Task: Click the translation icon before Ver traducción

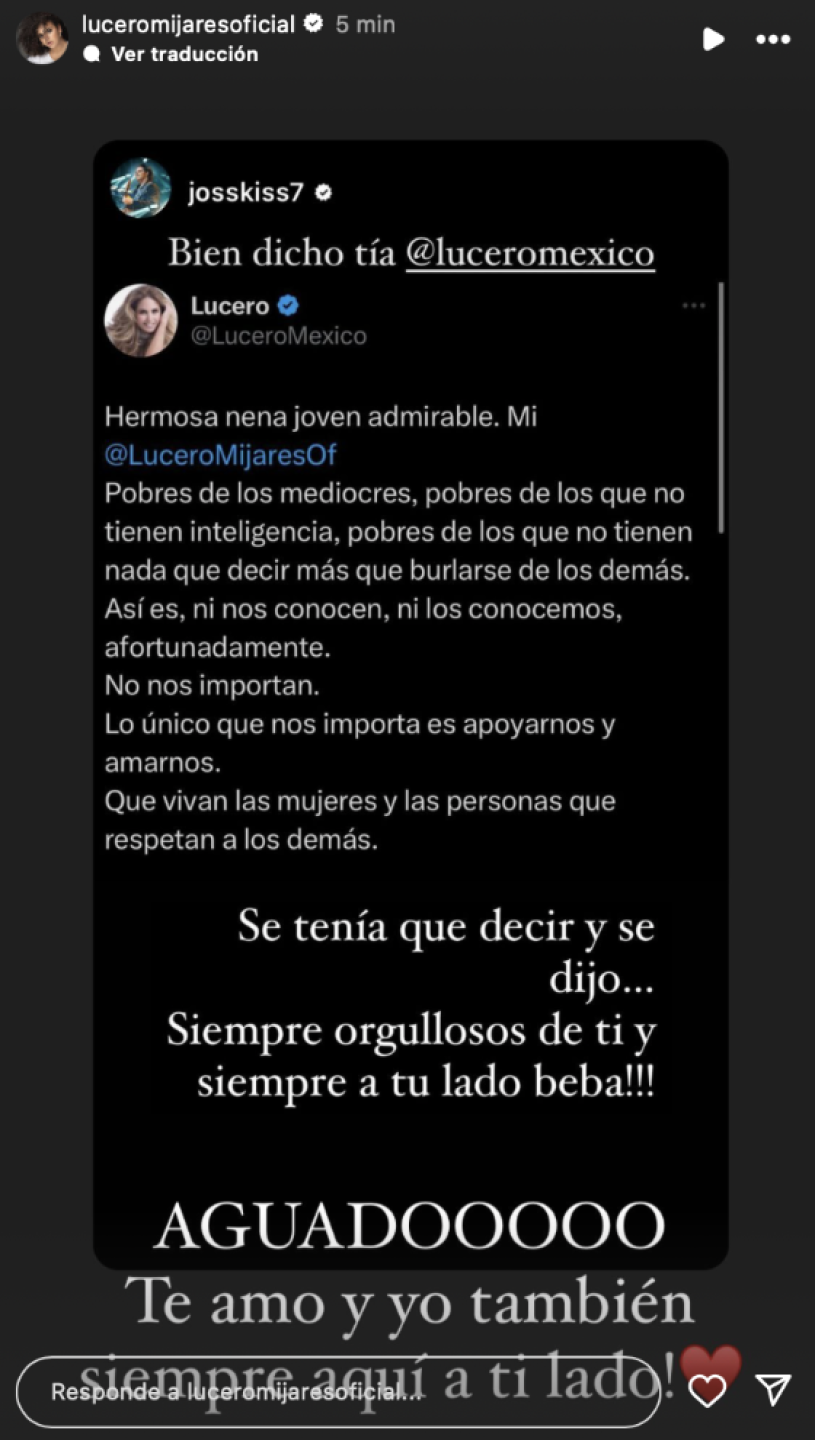Action: [90, 55]
